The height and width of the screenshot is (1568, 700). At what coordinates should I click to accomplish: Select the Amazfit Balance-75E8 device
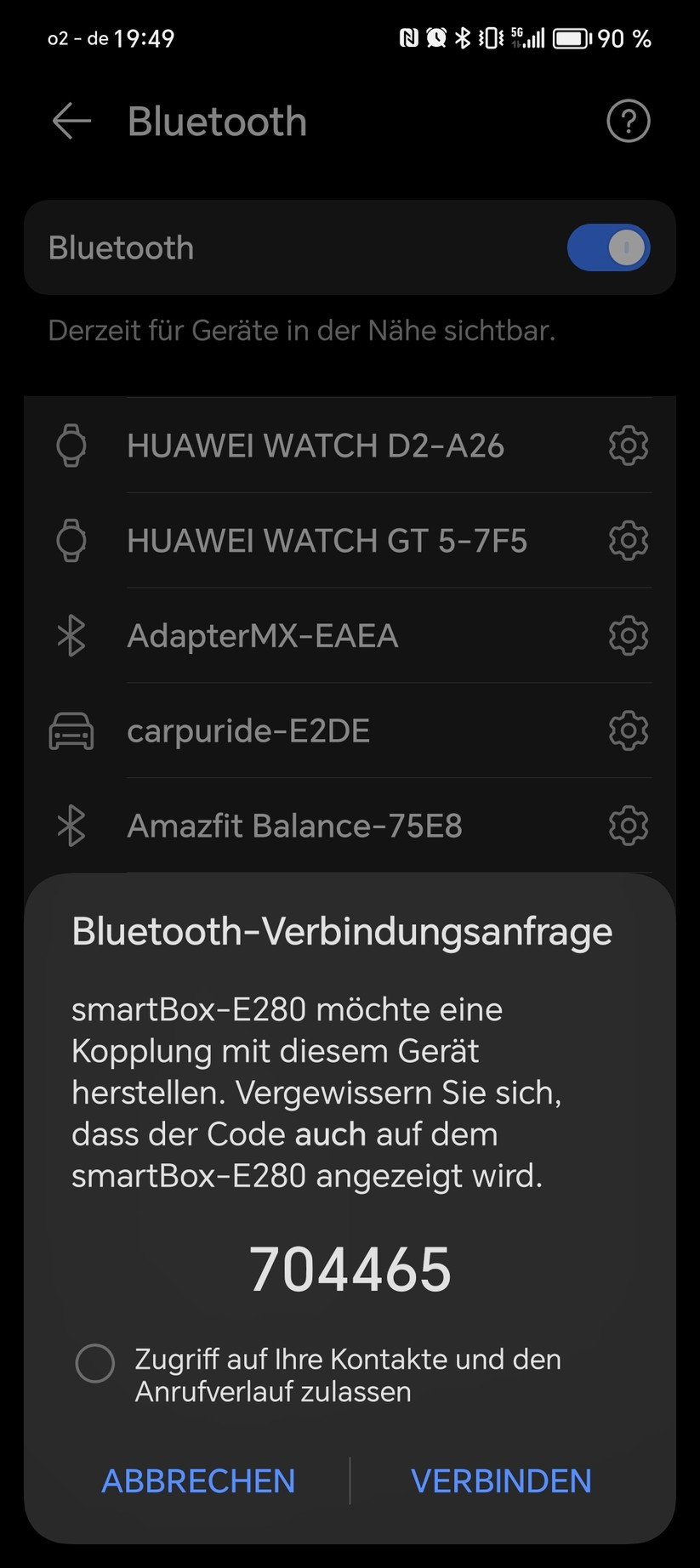[294, 826]
